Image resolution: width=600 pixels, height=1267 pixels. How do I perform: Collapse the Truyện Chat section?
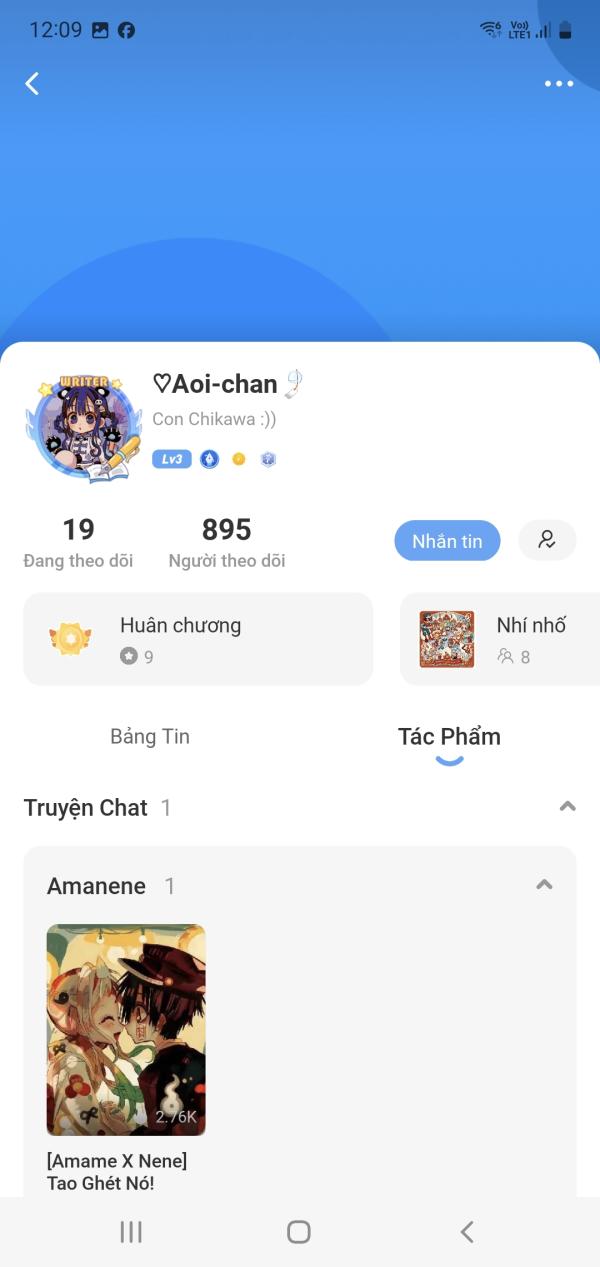567,807
